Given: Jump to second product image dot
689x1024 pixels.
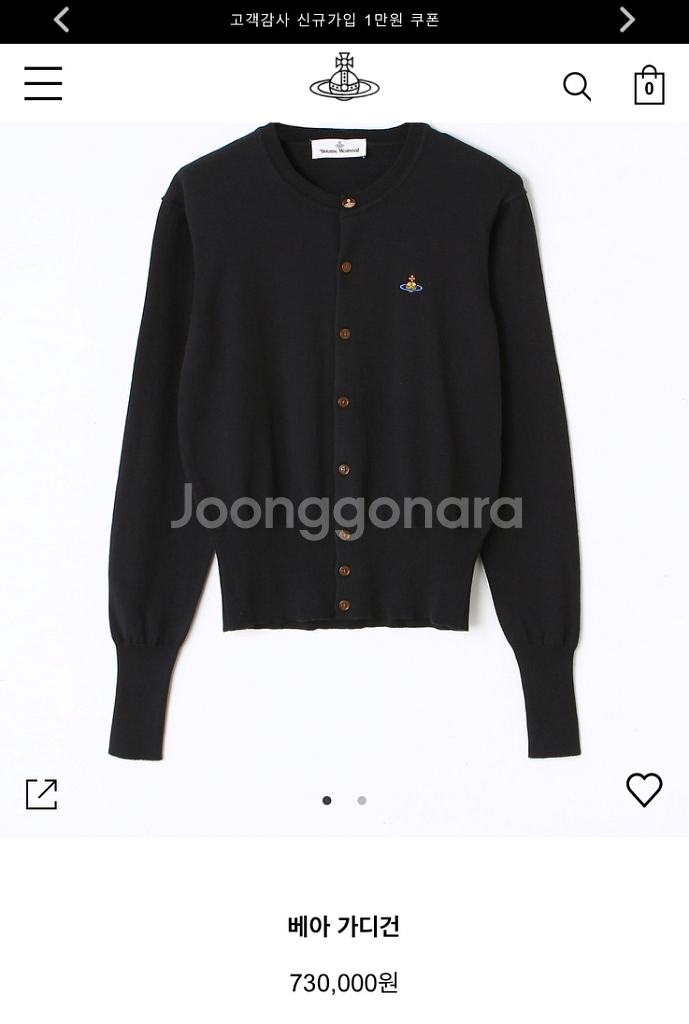Looking at the screenshot, I should 362,800.
